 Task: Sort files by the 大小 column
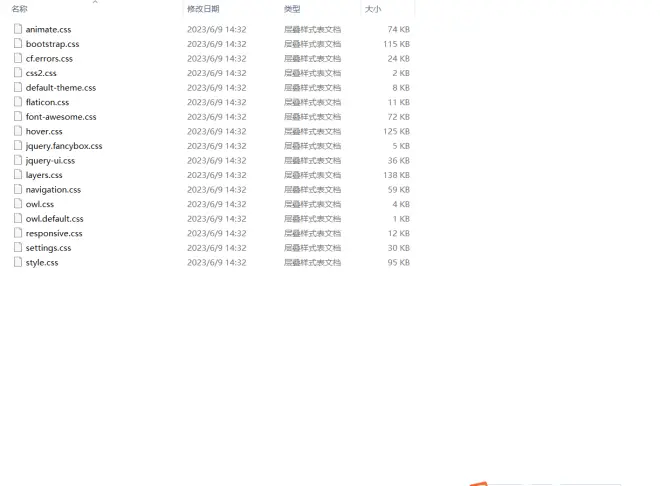click(x=372, y=9)
